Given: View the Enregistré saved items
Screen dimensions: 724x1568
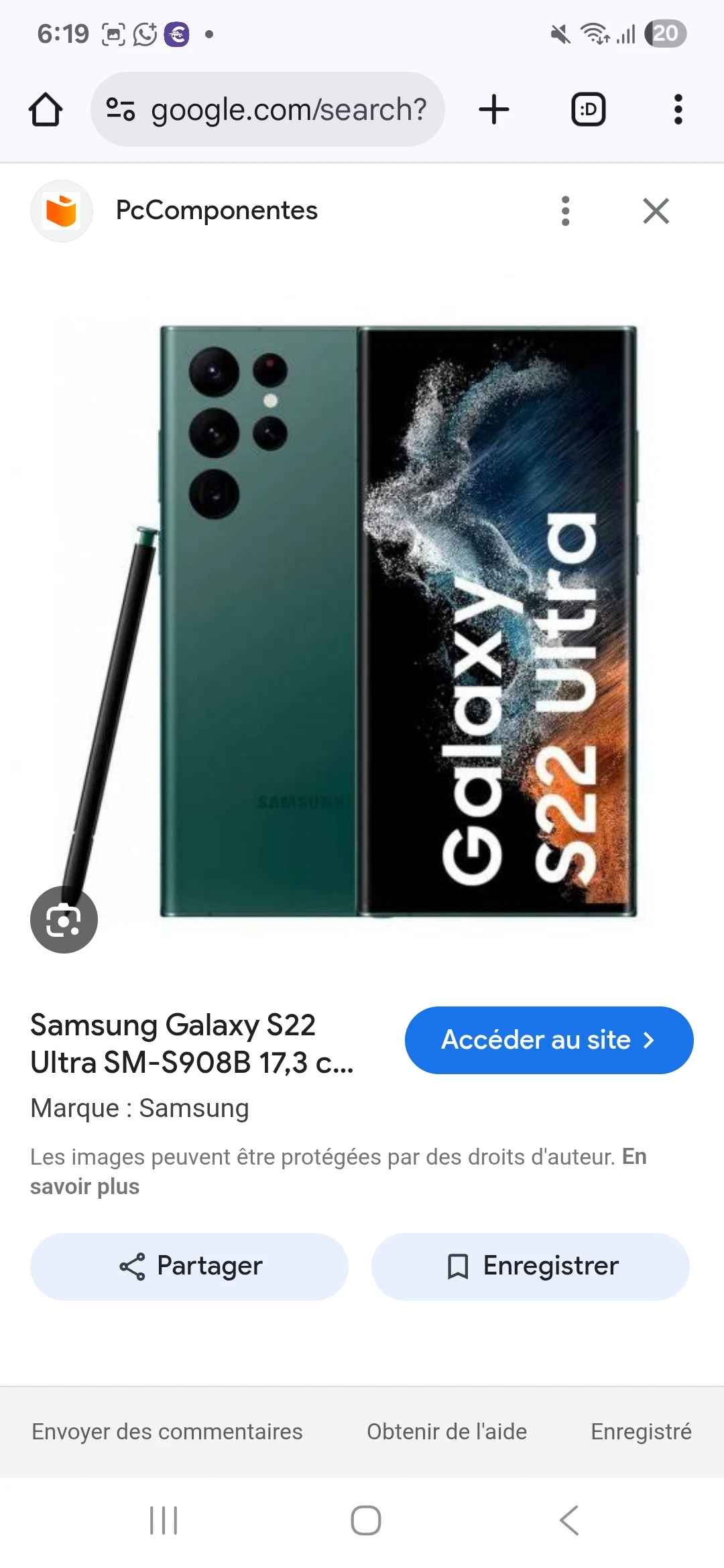Looking at the screenshot, I should click(641, 1432).
